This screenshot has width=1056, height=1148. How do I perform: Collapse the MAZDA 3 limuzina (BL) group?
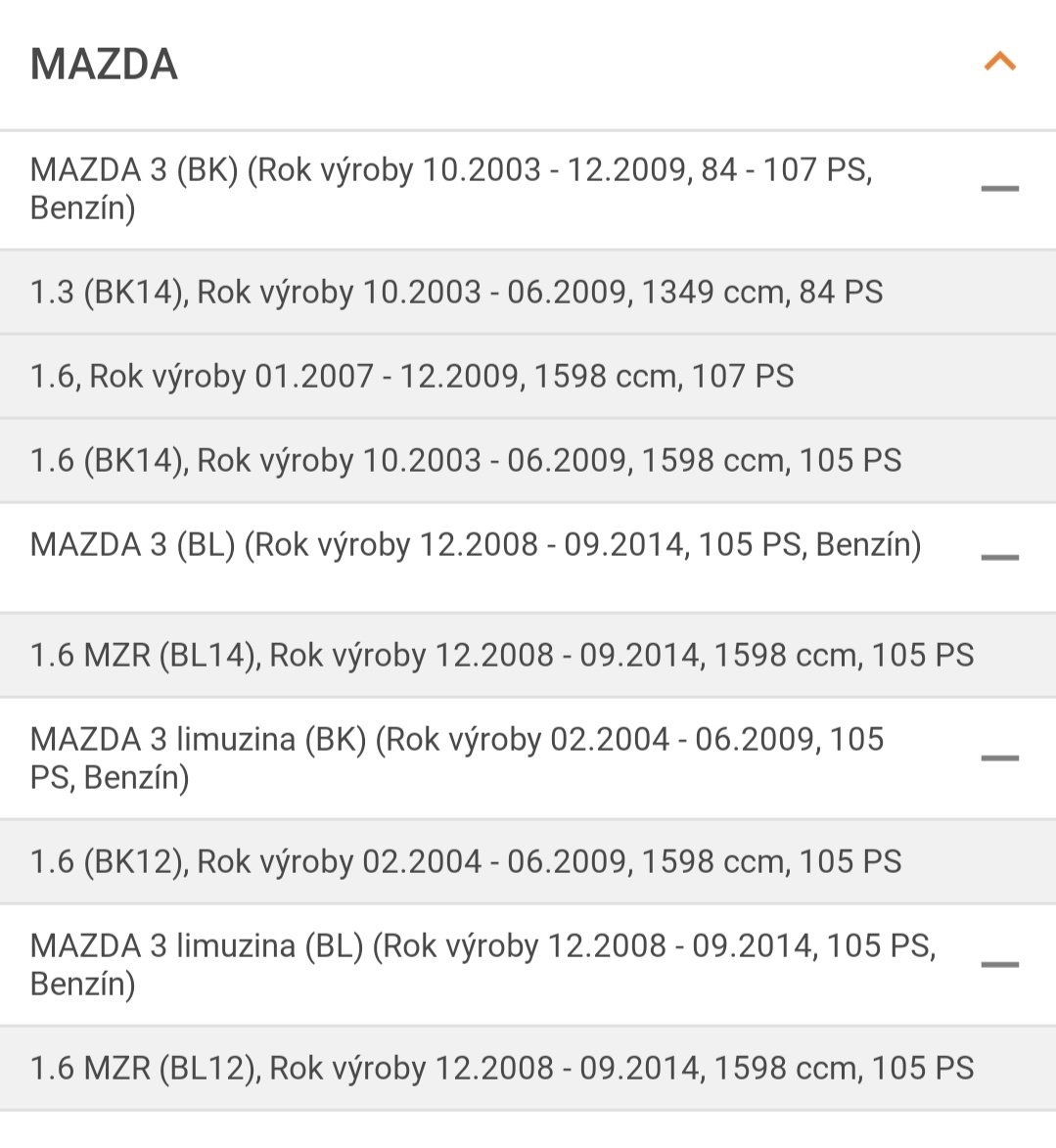click(x=999, y=965)
